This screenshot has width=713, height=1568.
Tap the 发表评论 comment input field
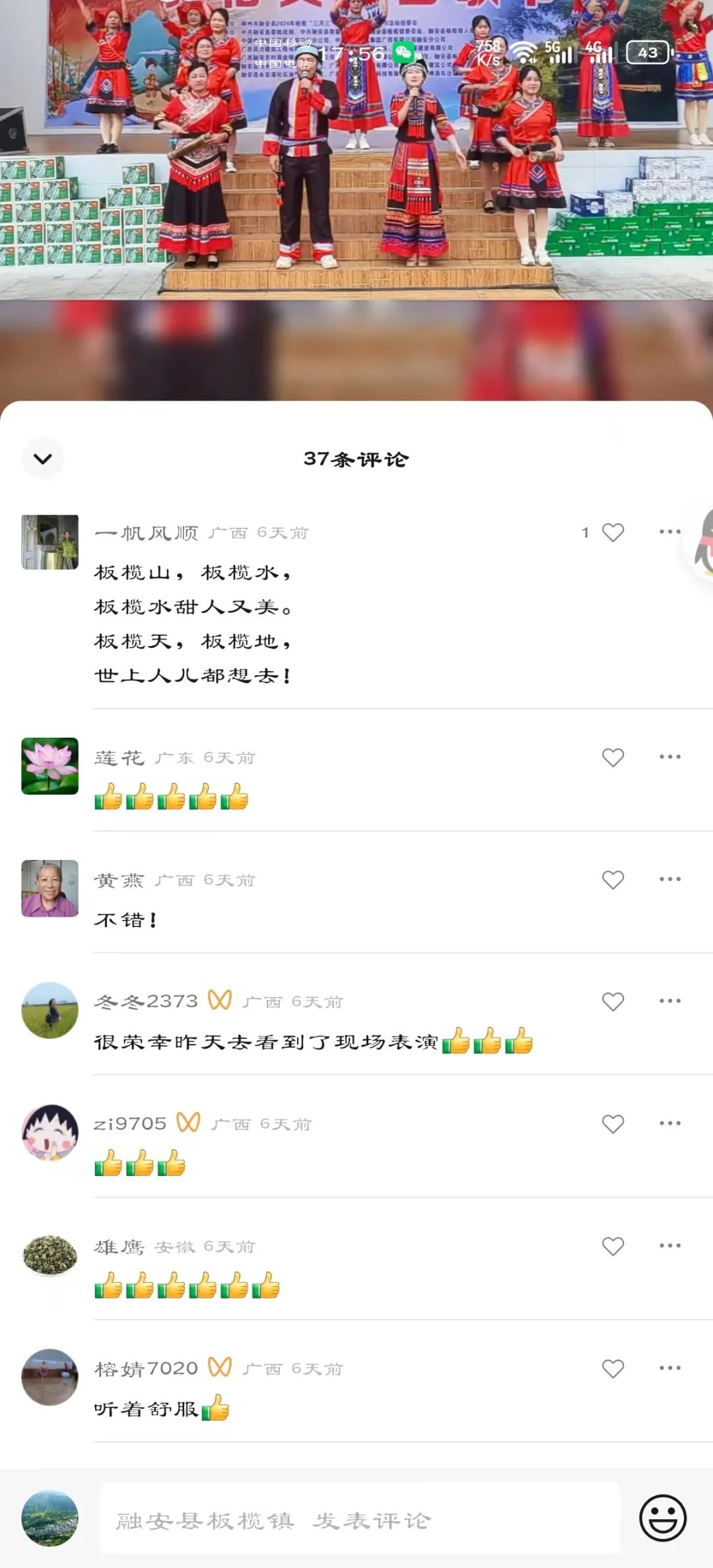pyautogui.click(x=360, y=1519)
